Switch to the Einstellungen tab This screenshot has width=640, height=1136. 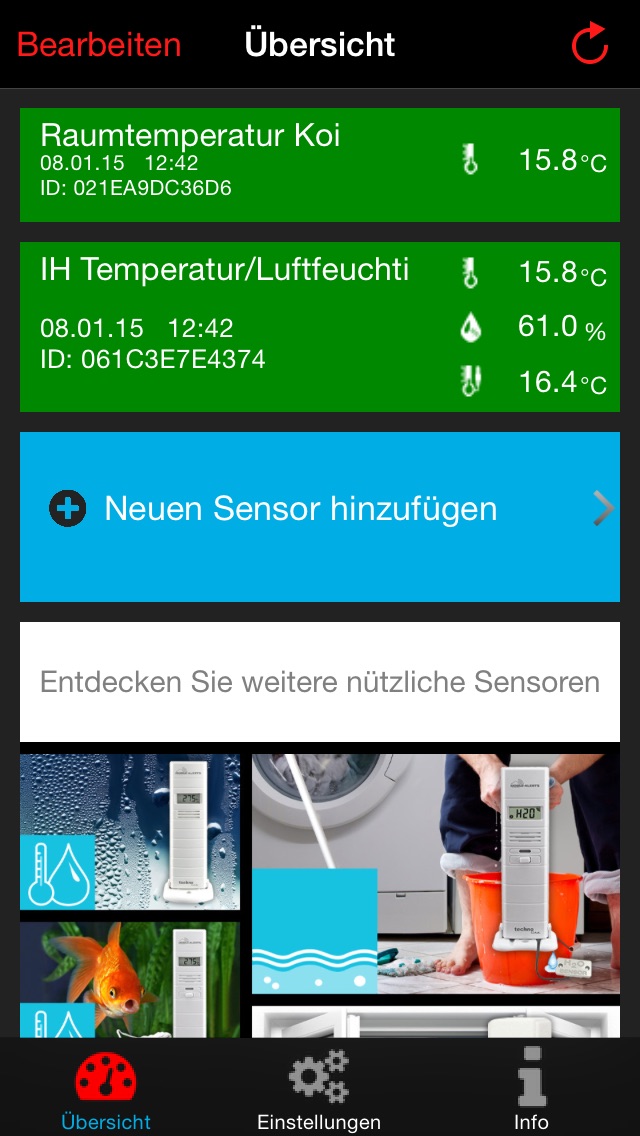pyautogui.click(x=319, y=1090)
